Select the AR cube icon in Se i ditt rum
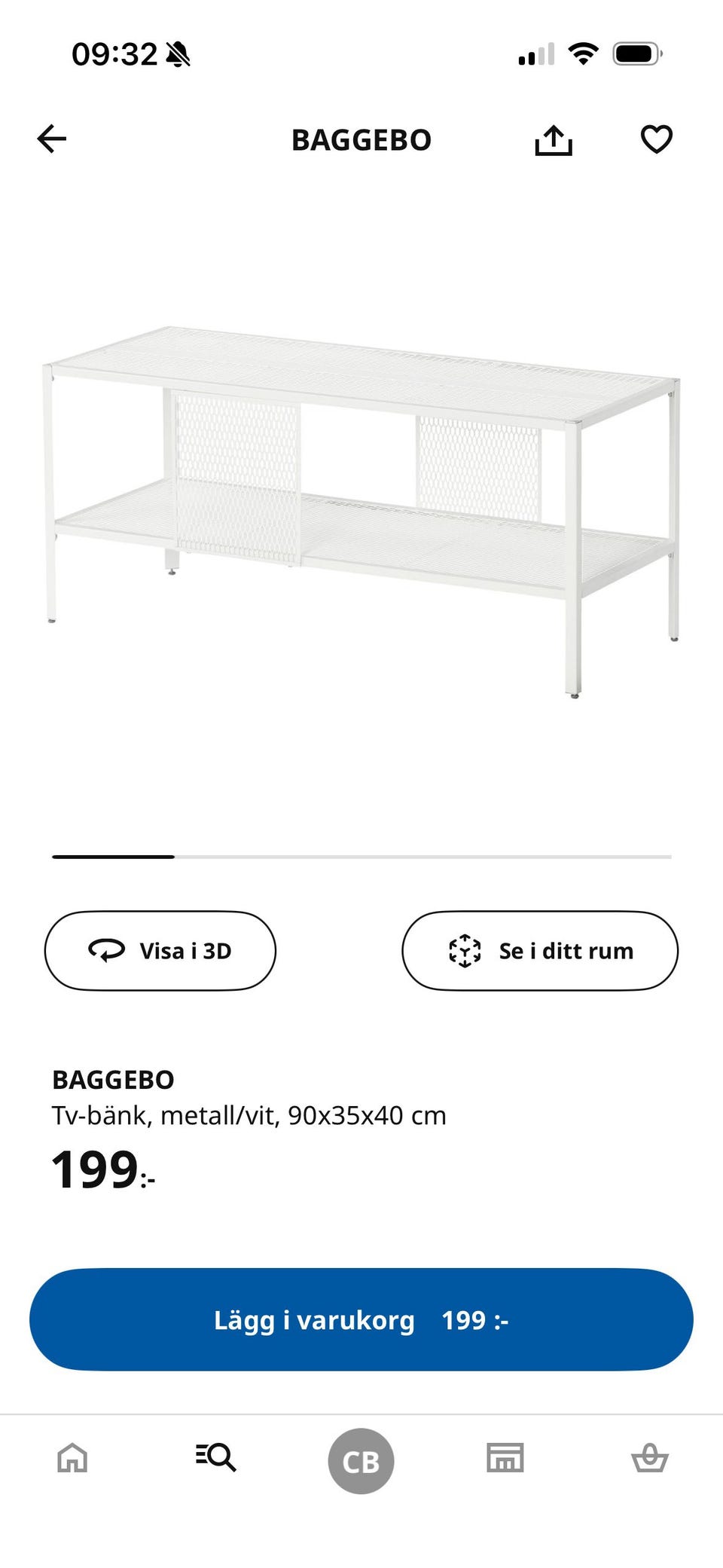The height and width of the screenshot is (1568, 723). click(465, 950)
